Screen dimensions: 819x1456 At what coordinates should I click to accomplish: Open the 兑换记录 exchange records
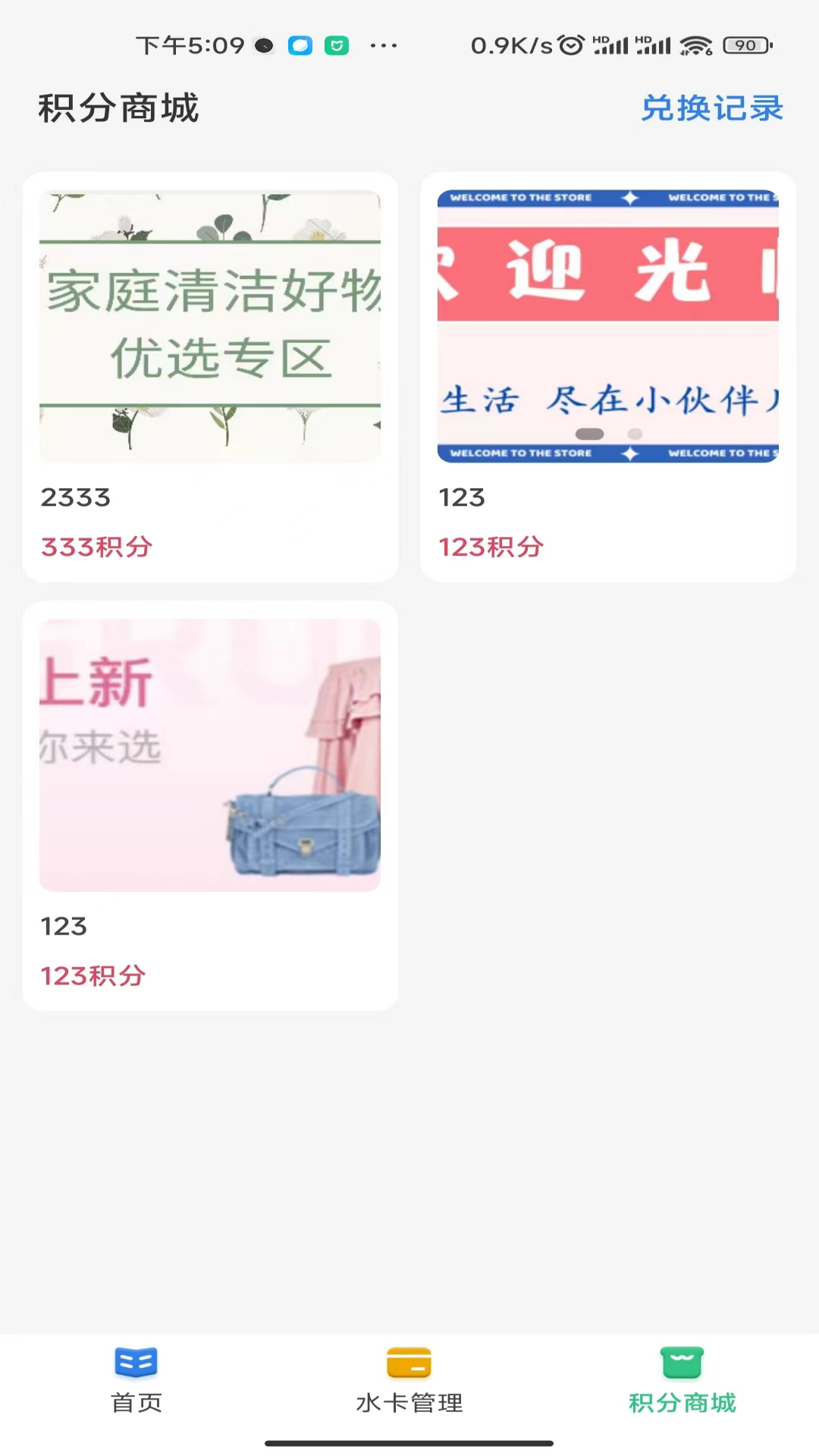(x=711, y=108)
